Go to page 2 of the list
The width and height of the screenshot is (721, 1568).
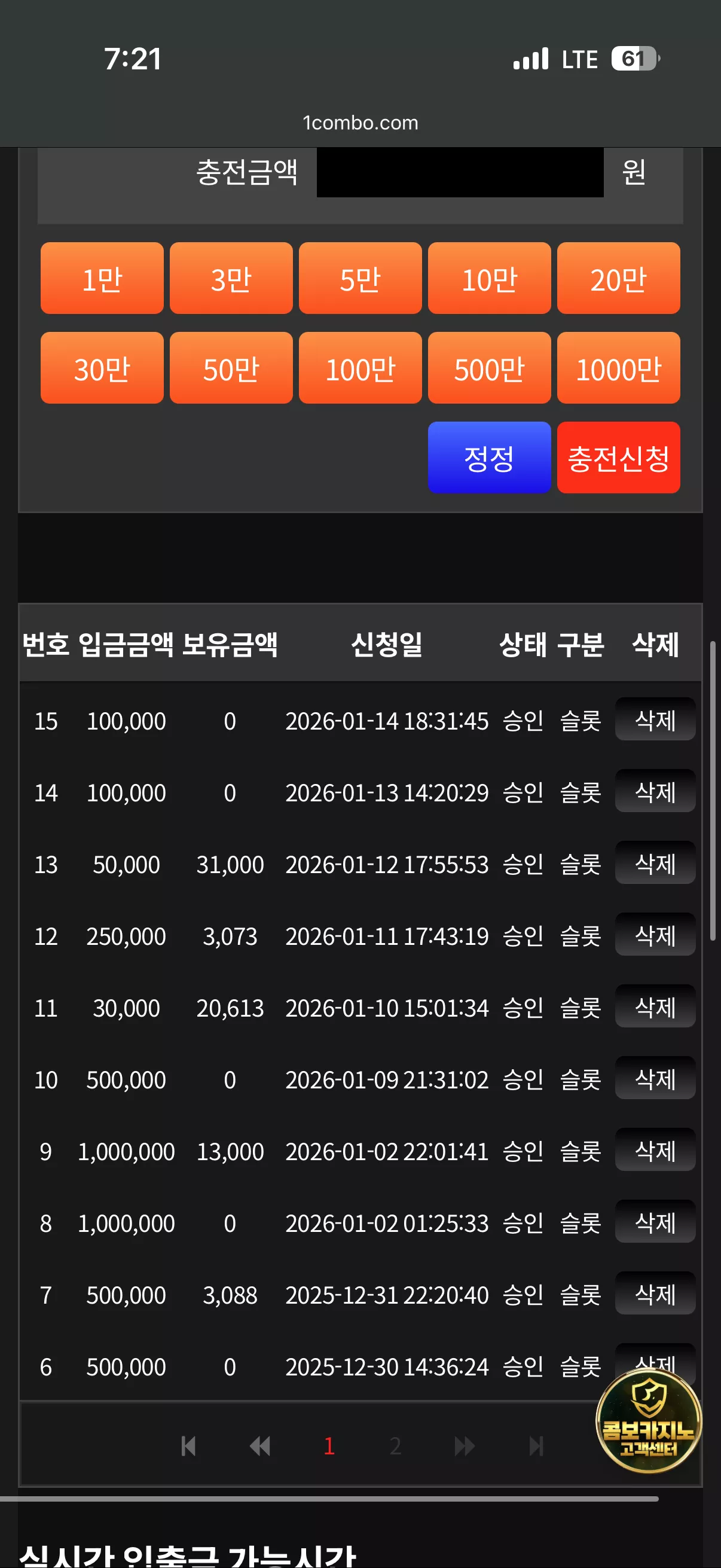396,1445
